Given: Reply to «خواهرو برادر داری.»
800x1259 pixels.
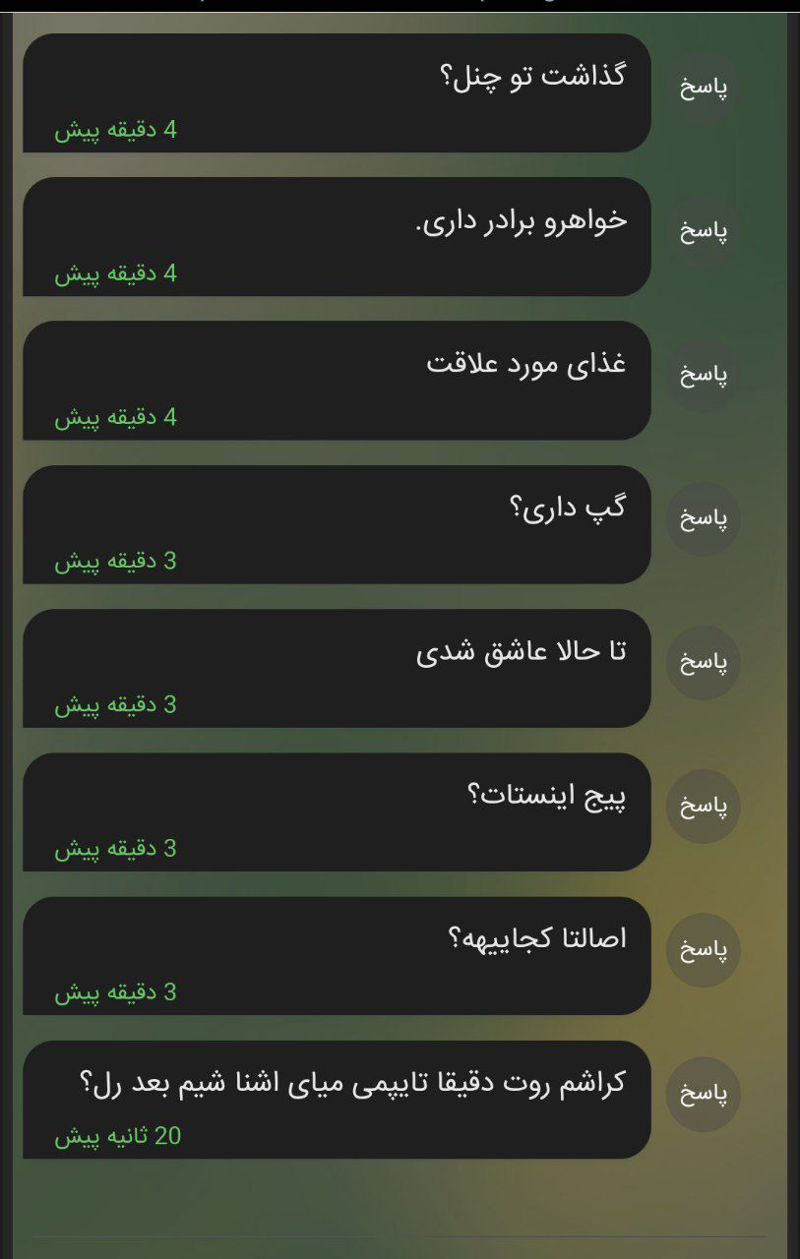Looking at the screenshot, I should pyautogui.click(x=703, y=231).
